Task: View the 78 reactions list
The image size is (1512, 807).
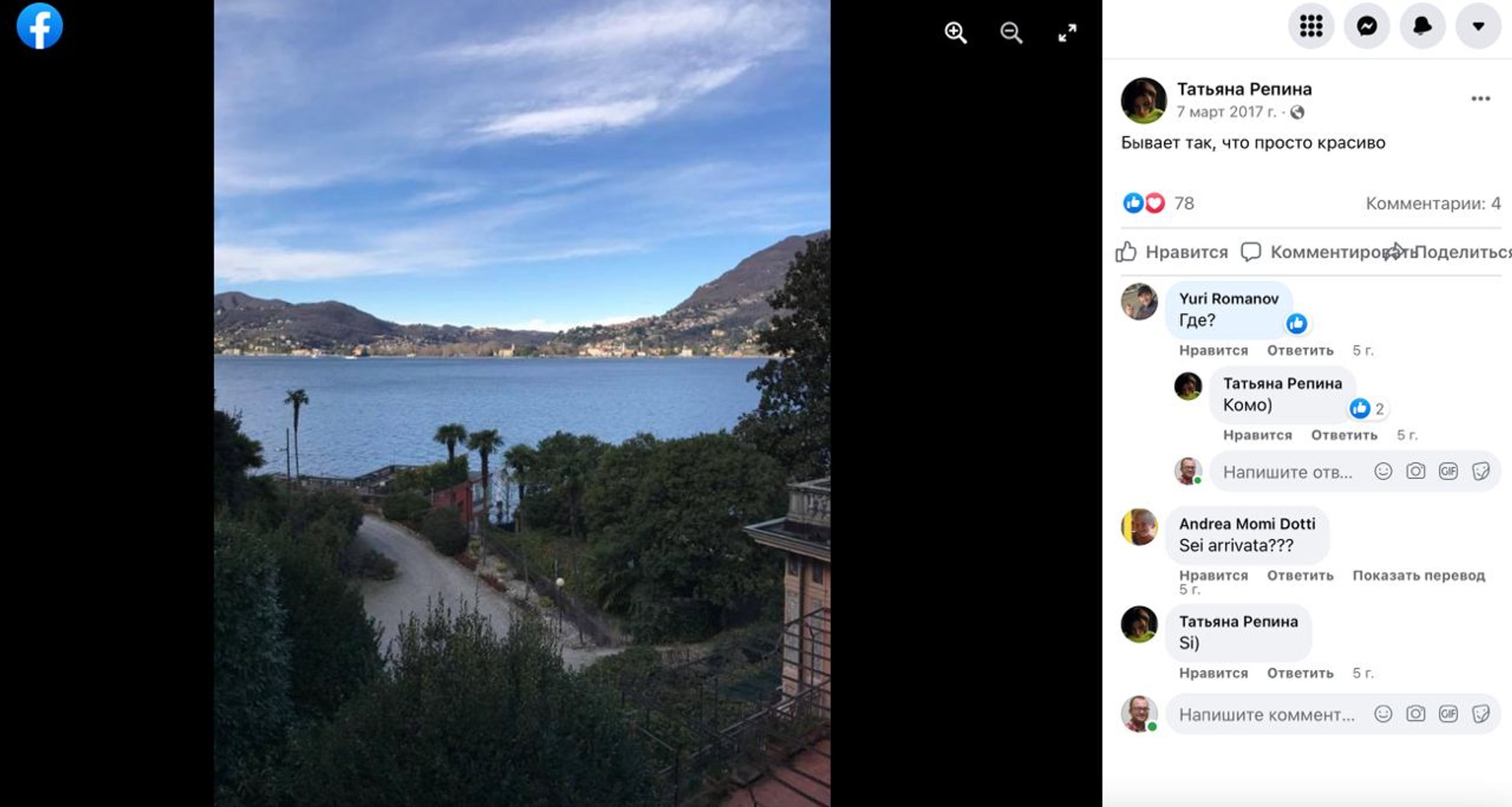Action: [1184, 203]
